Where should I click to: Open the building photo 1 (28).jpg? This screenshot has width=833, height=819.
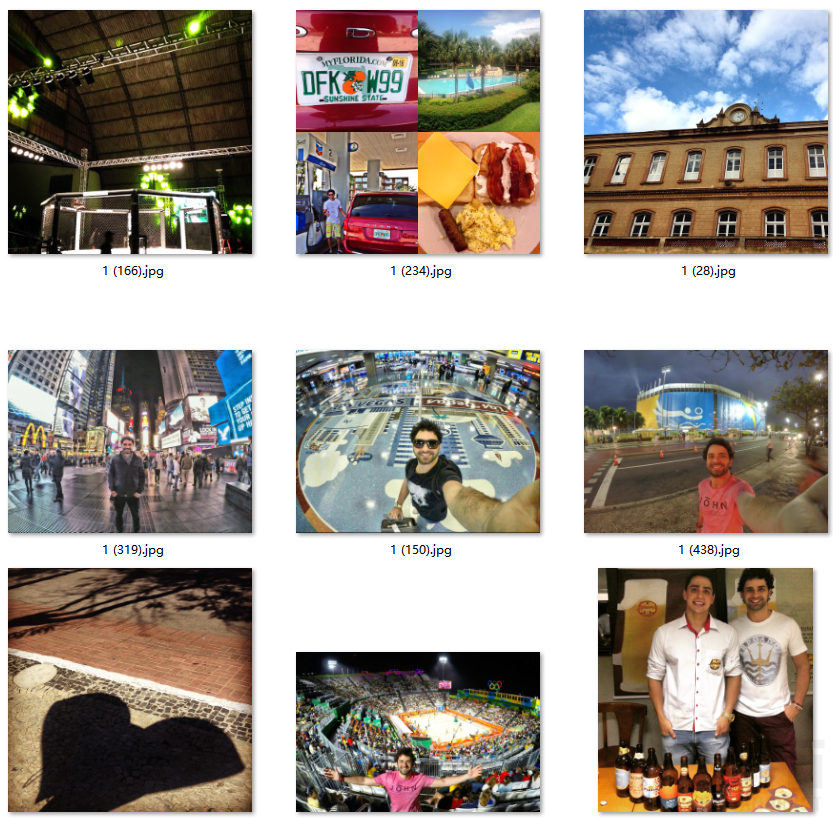(706, 132)
